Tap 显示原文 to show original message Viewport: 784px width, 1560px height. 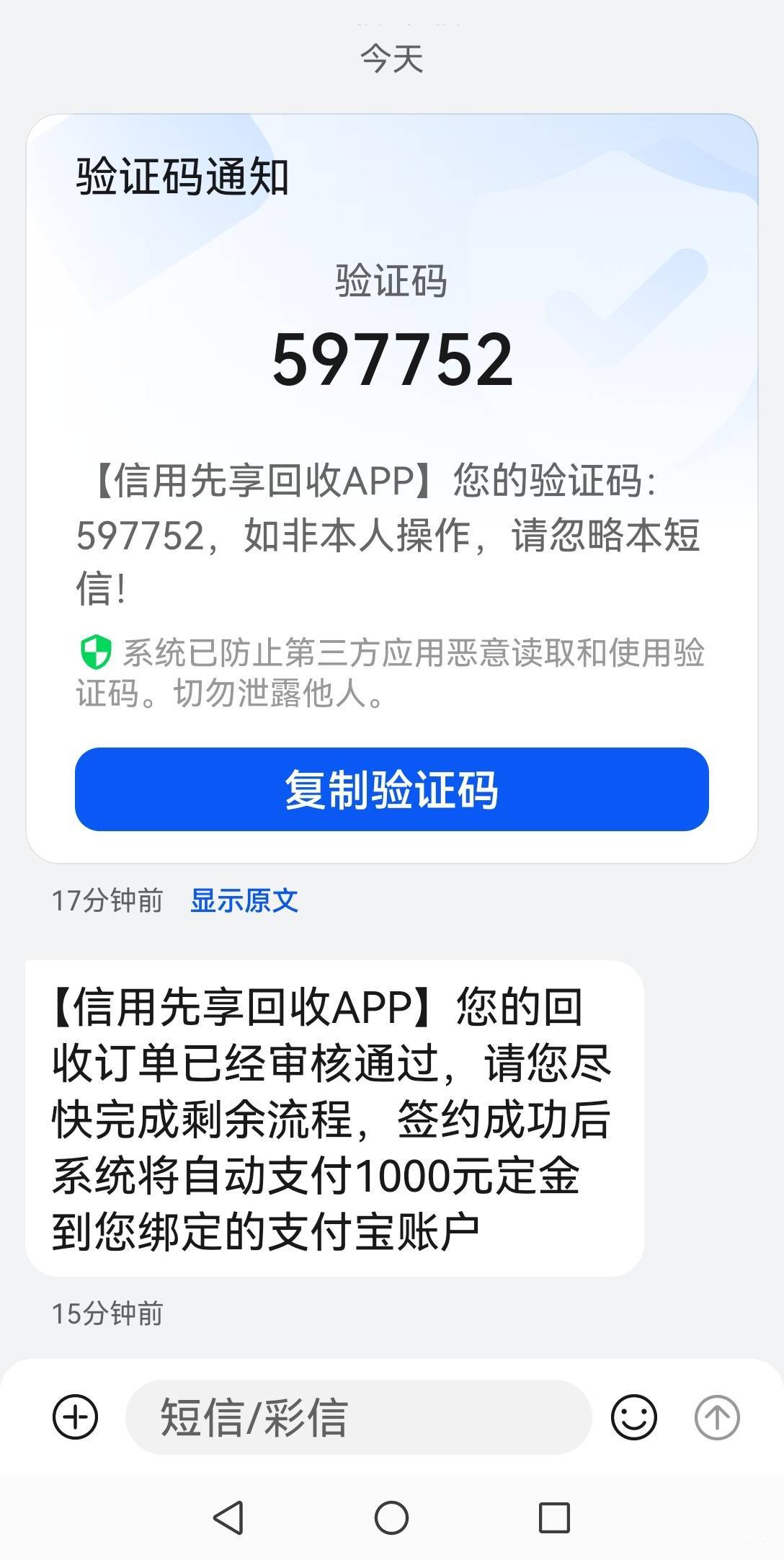244,900
